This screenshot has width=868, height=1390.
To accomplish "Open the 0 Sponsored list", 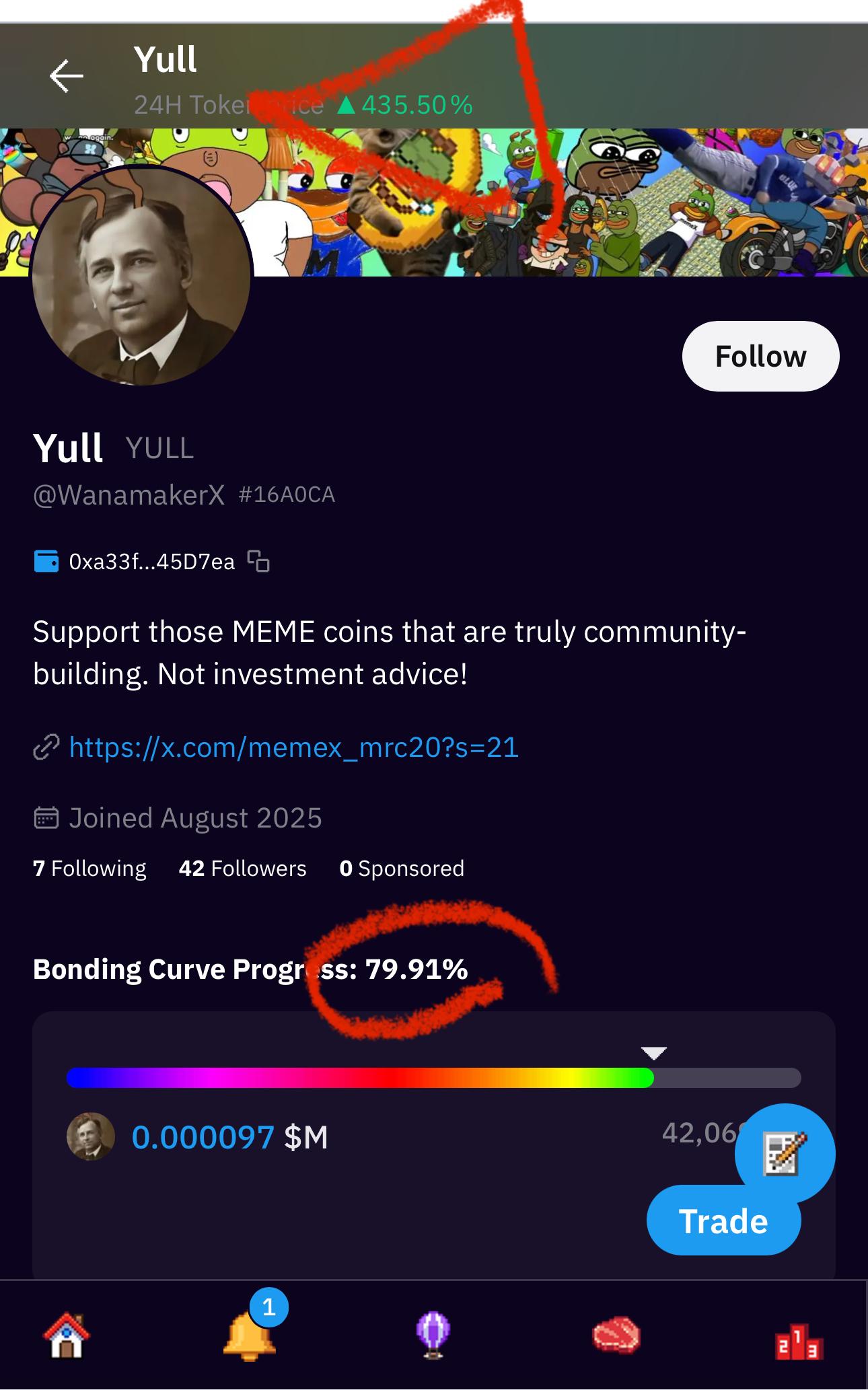I will [402, 869].
